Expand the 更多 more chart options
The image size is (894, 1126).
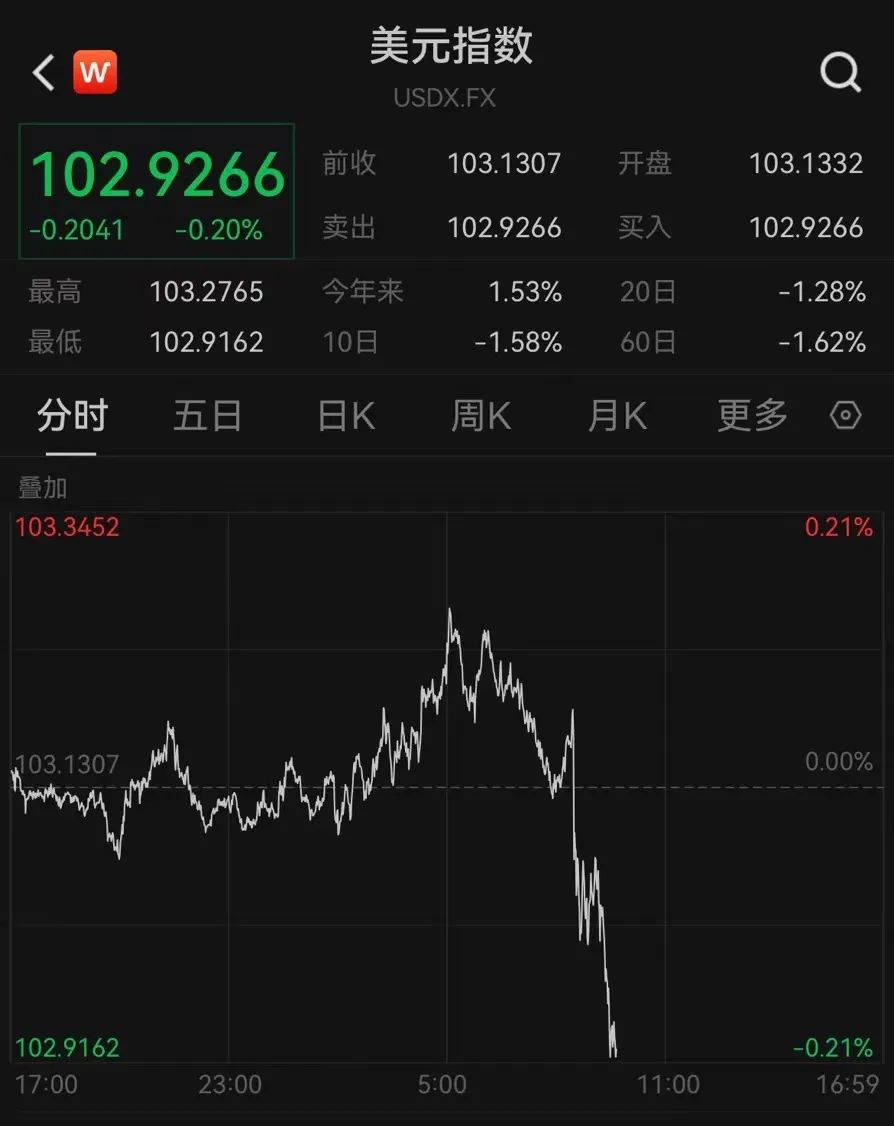pyautogui.click(x=750, y=416)
